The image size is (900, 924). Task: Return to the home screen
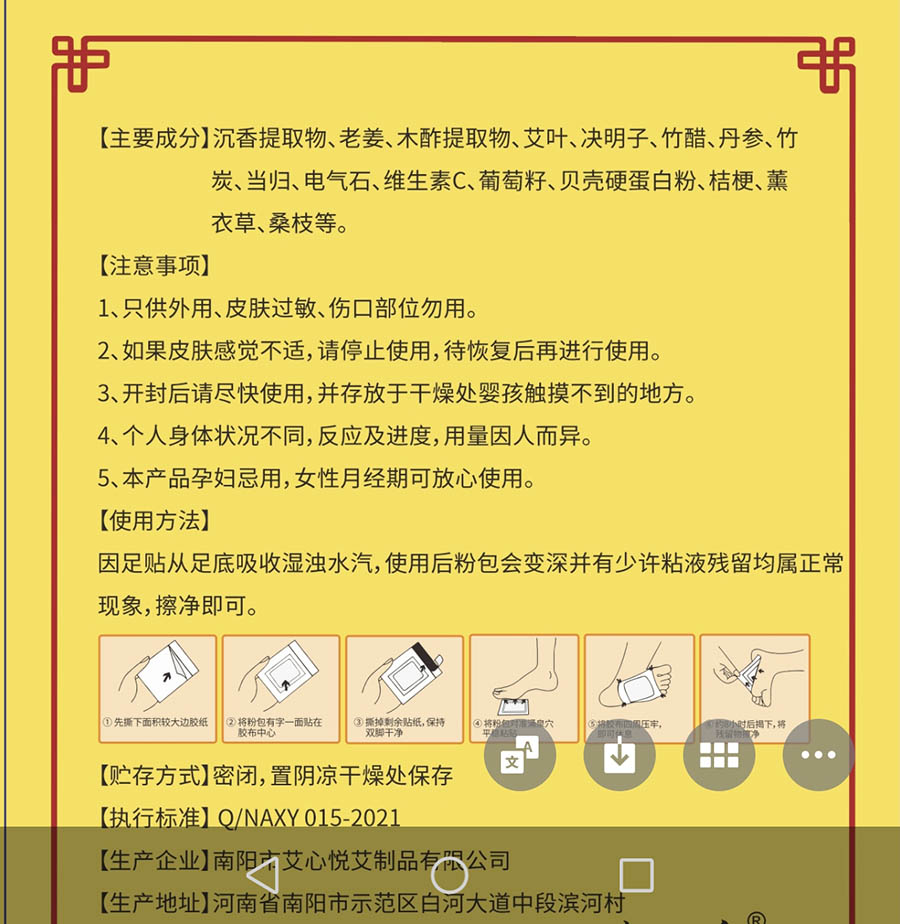[x=450, y=875]
